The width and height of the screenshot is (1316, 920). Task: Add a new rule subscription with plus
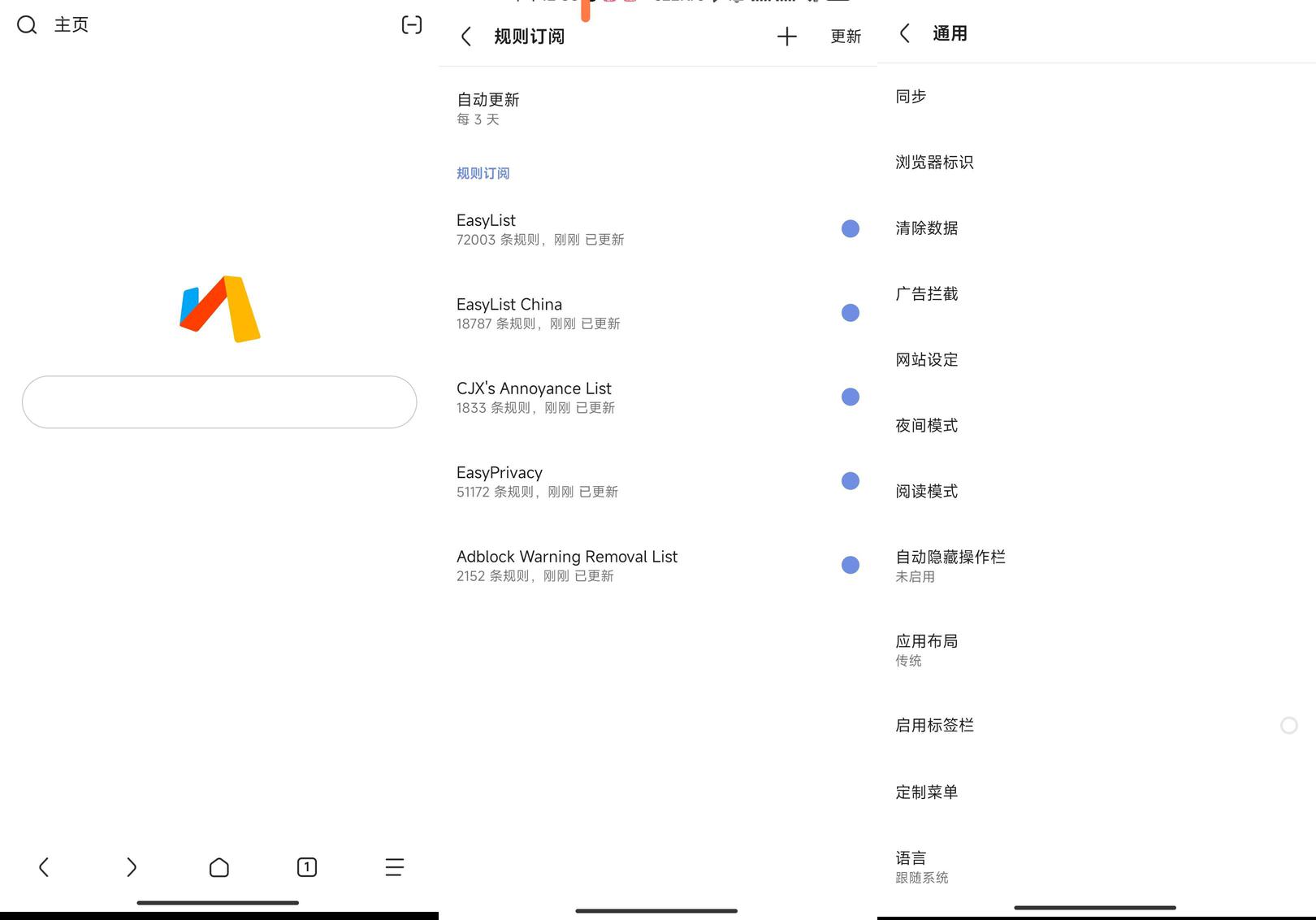click(x=786, y=37)
